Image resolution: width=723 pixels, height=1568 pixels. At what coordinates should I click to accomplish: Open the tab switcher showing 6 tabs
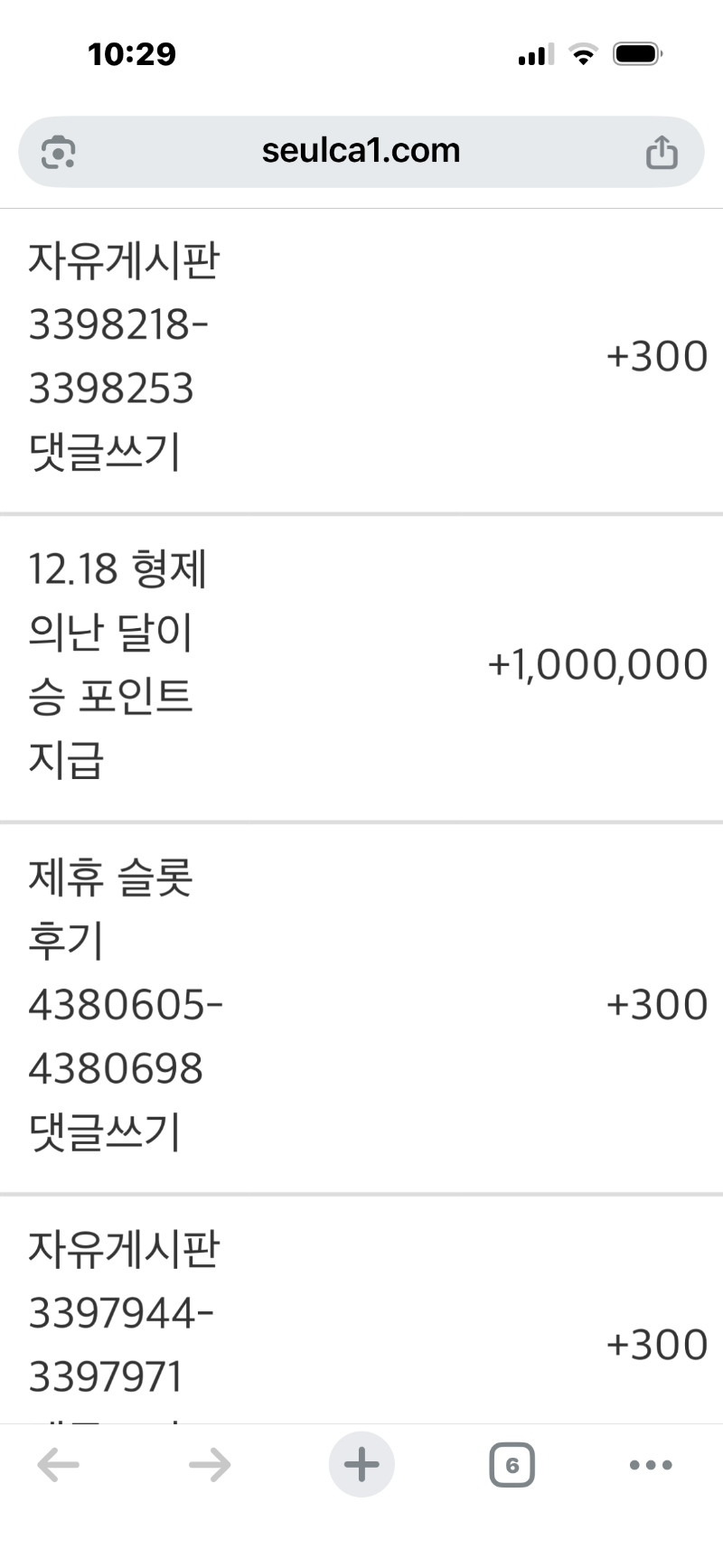(512, 1465)
